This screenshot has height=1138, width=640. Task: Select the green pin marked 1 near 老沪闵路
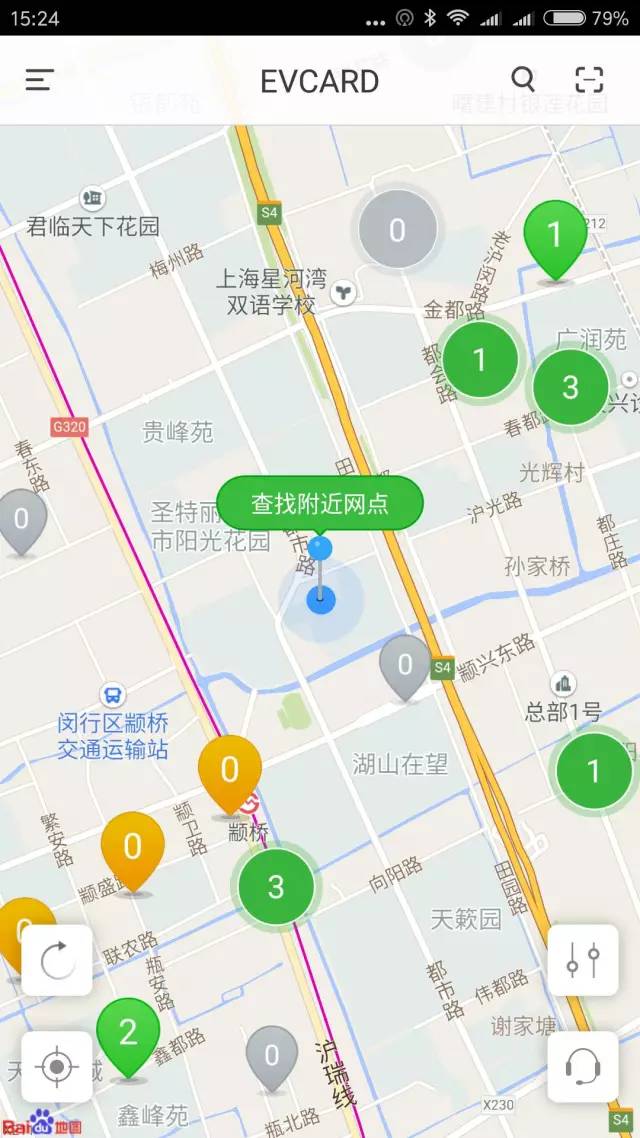point(555,237)
